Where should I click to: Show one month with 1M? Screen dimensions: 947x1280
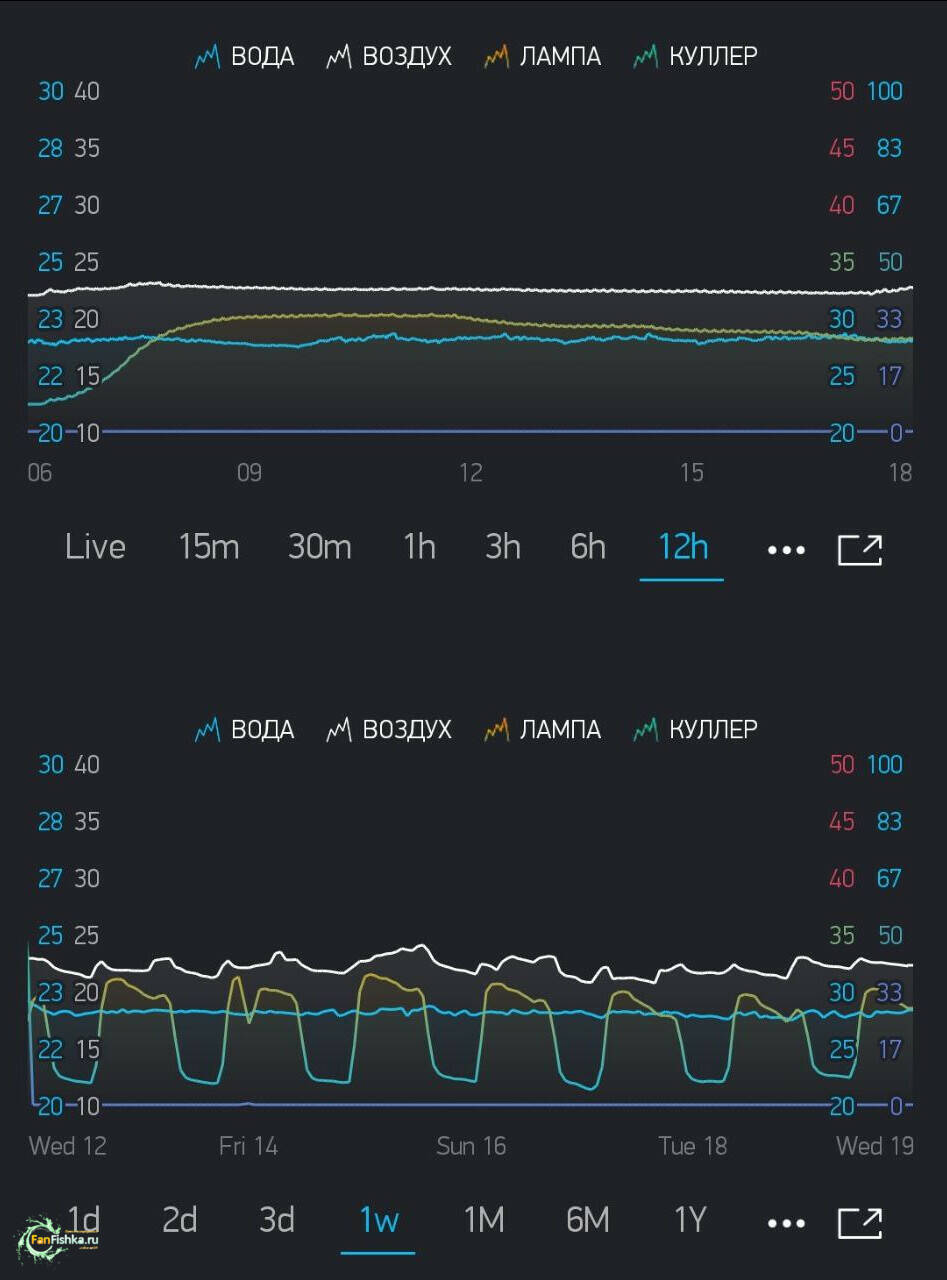pyautogui.click(x=484, y=1221)
